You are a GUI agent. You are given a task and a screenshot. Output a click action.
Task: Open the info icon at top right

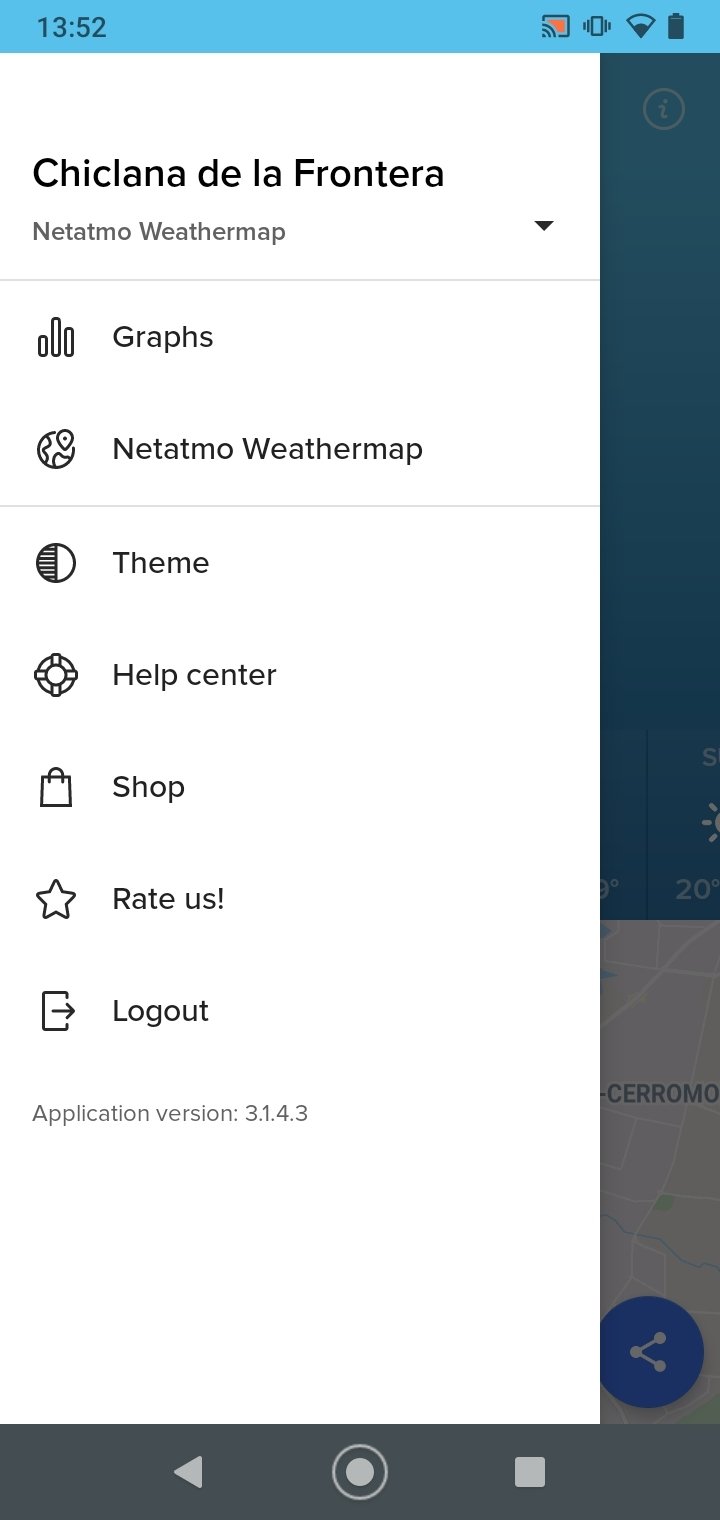pos(663,108)
